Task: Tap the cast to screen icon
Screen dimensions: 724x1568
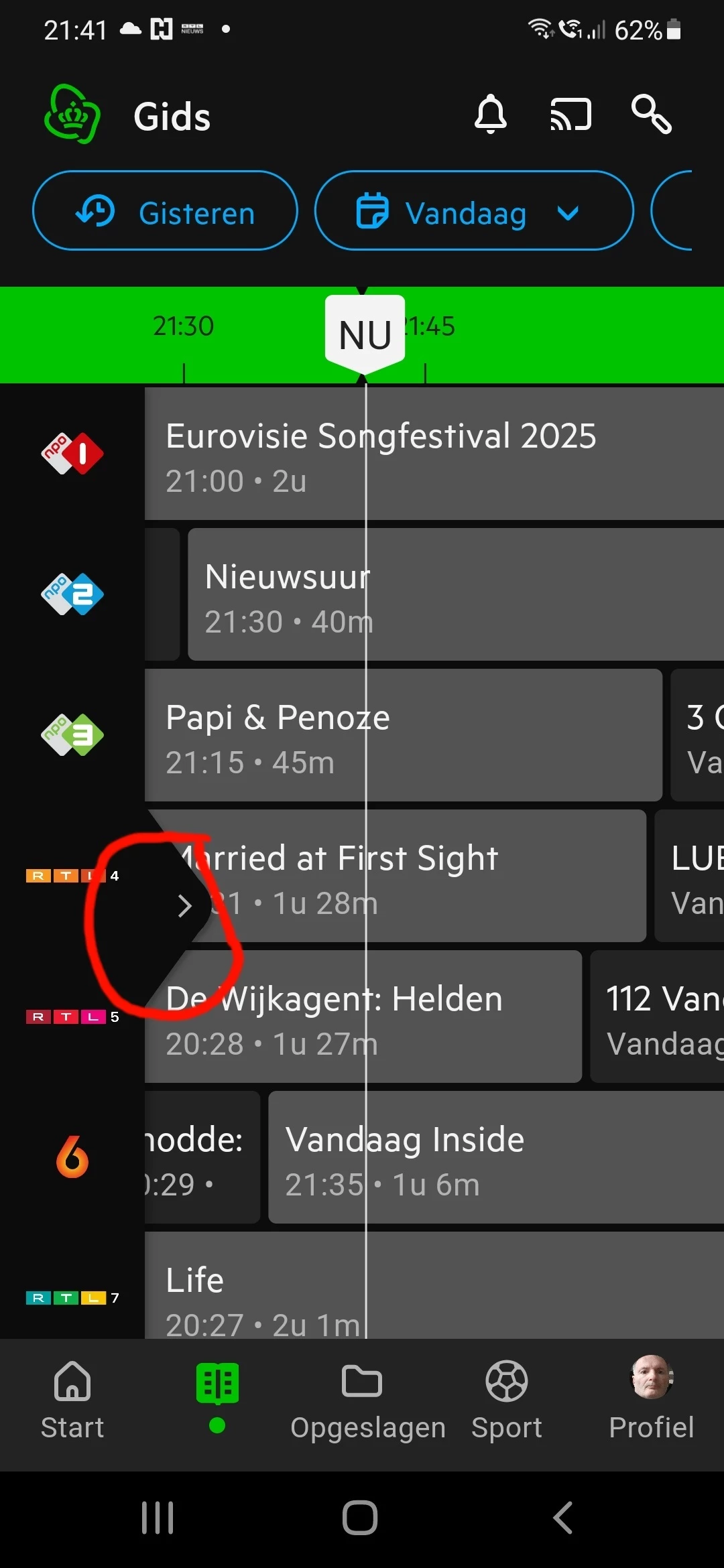Action: pyautogui.click(x=570, y=115)
